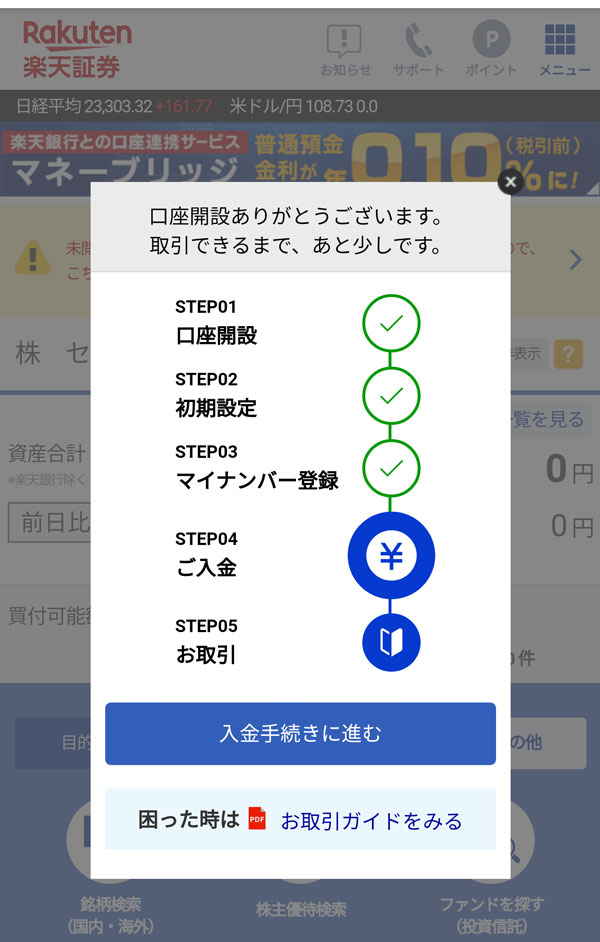This screenshot has width=600, height=942.
Task: Open the お取引ガイドをみる PDF link
Action: coord(371,821)
